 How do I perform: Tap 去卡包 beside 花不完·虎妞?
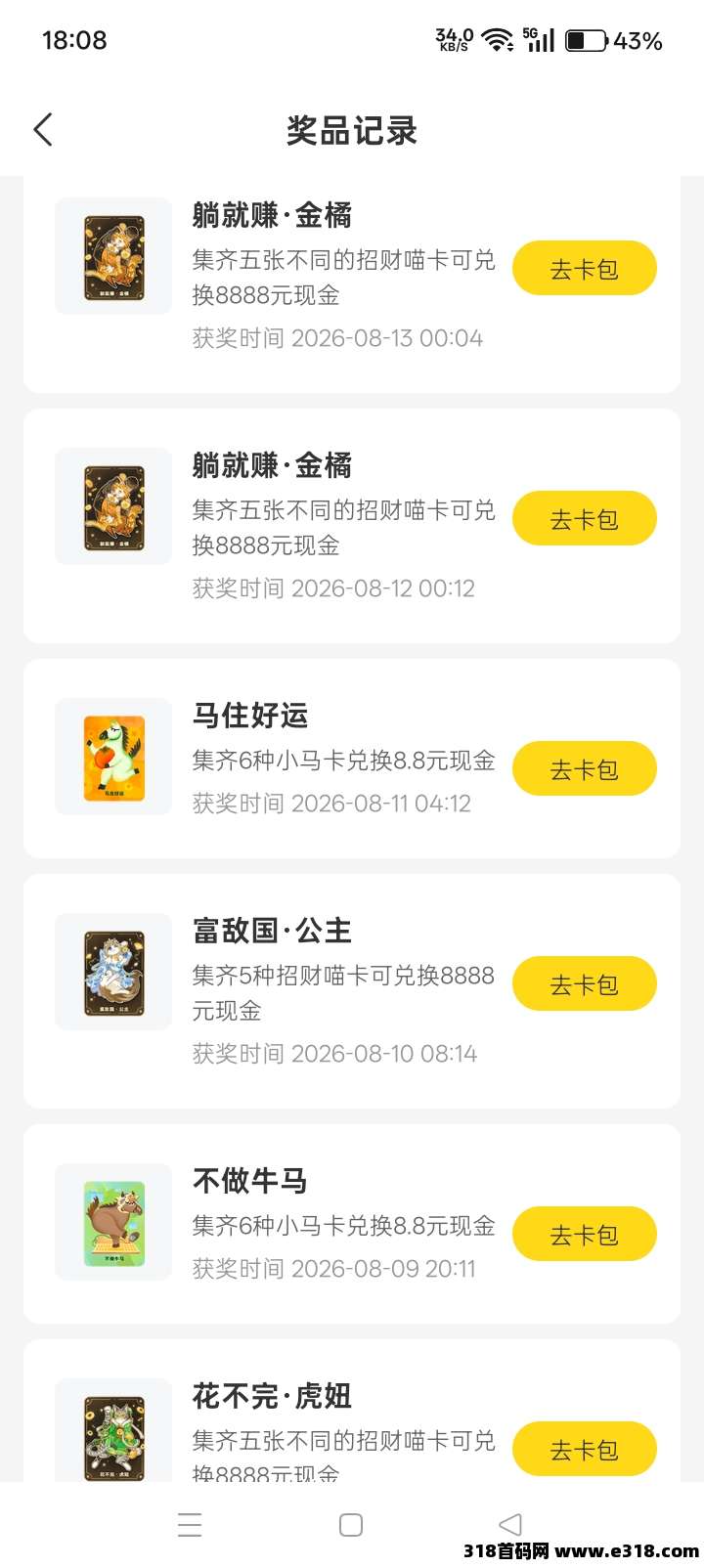pos(584,1450)
